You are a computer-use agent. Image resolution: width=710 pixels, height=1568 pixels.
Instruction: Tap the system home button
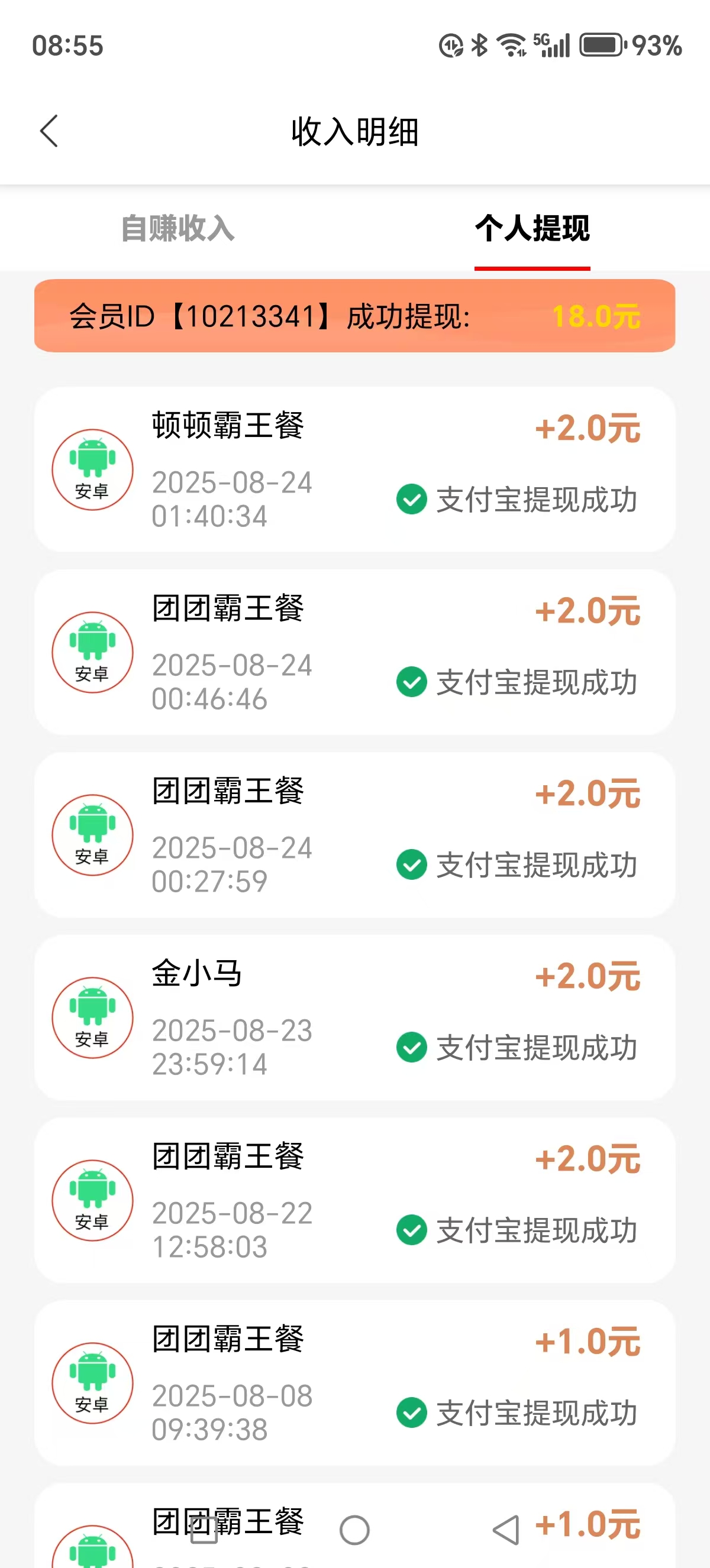354,1530
